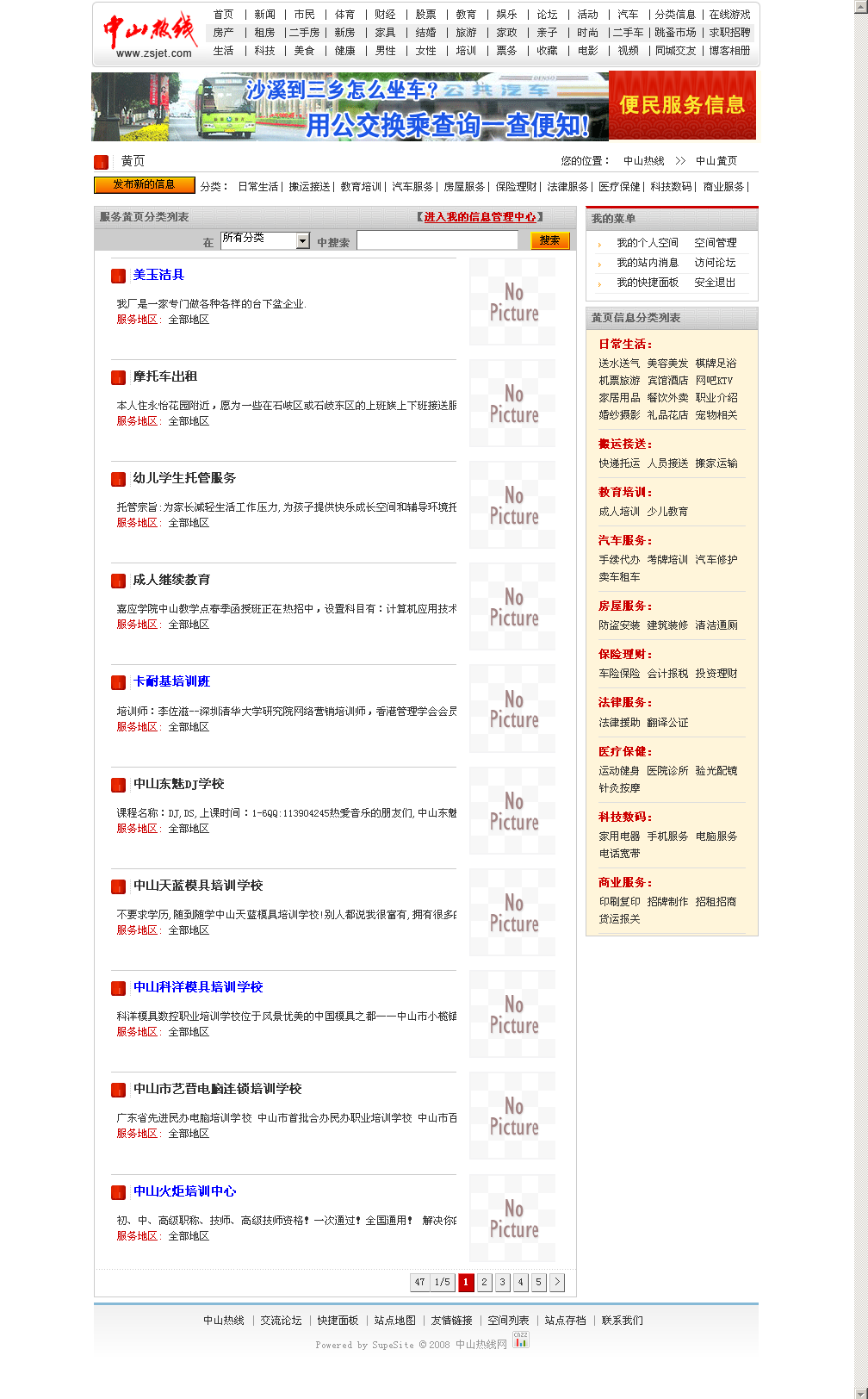The height and width of the screenshot is (1399, 868).
Task: Open 我的个人空间 in my menu
Action: [x=647, y=243]
